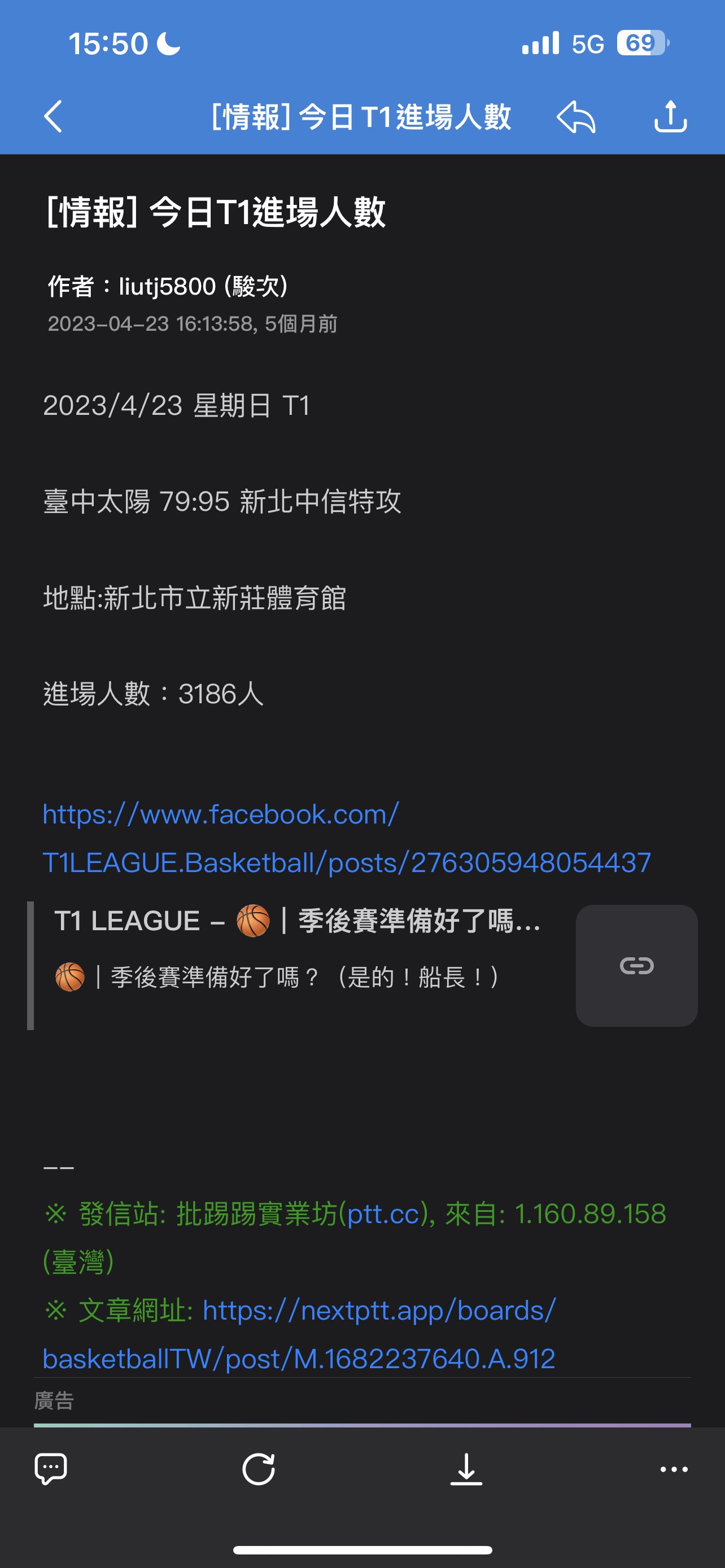
Task: Share this article
Action: 670,116
